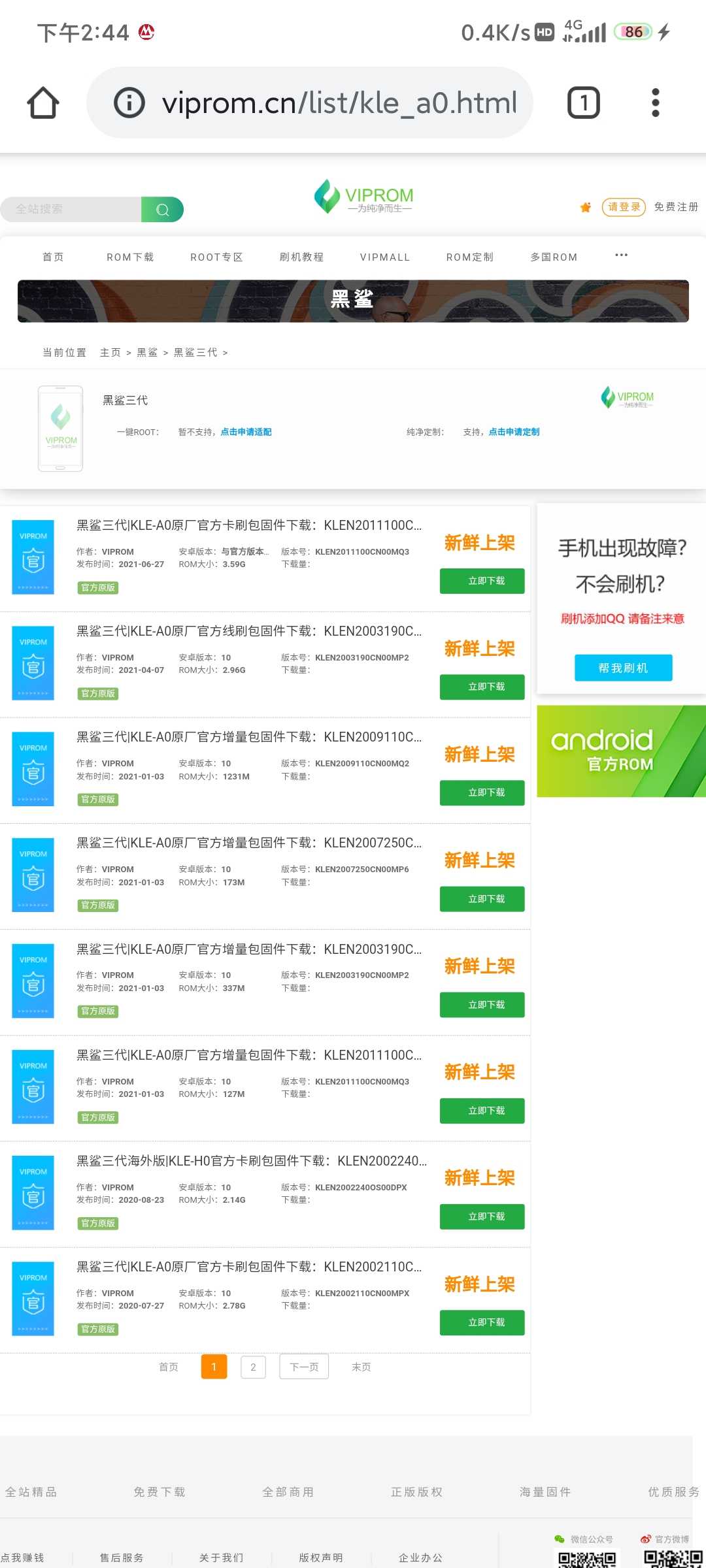
Task: Tap the 点击申请适配 link
Action: 246,432
